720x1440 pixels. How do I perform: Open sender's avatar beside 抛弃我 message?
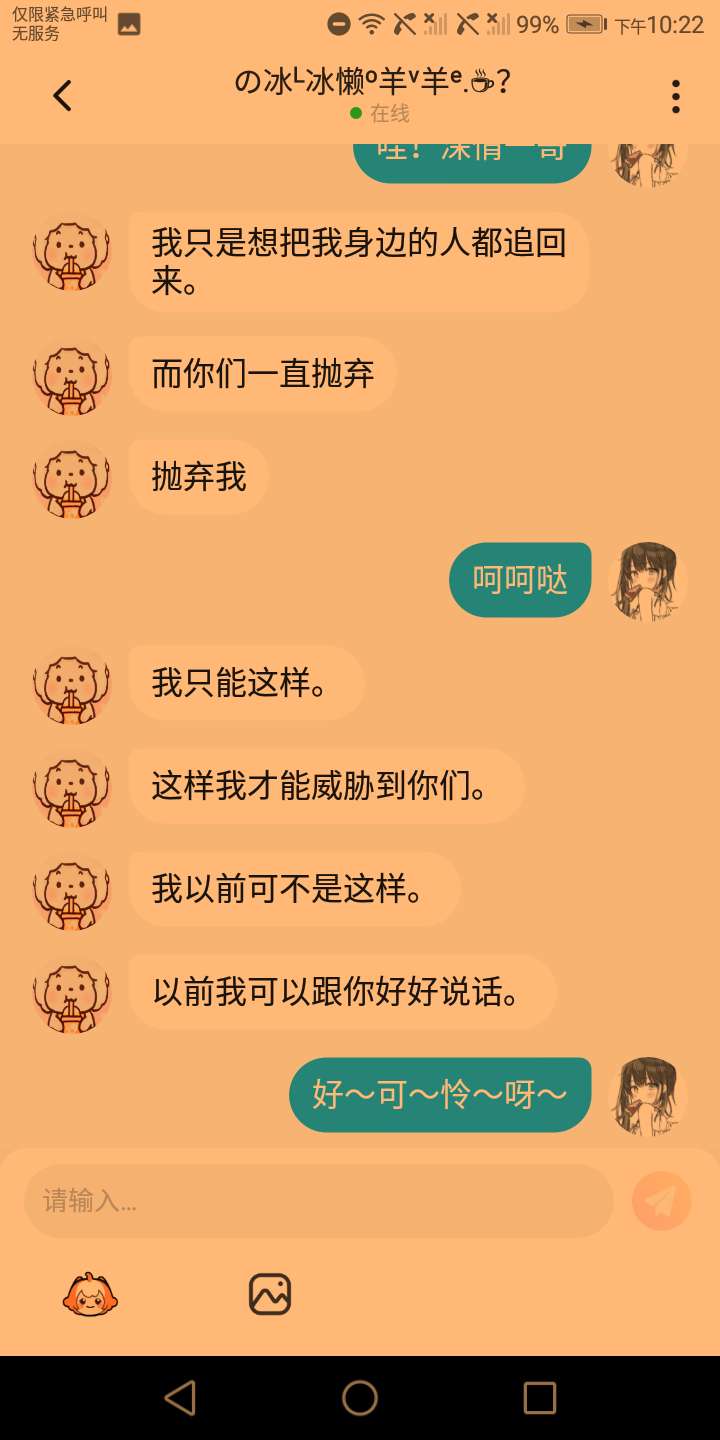click(72, 478)
